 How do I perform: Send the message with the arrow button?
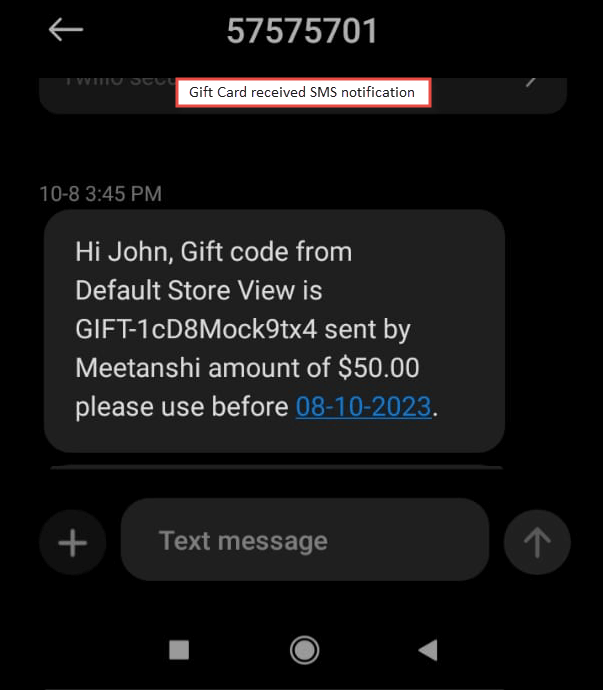[x=537, y=543]
